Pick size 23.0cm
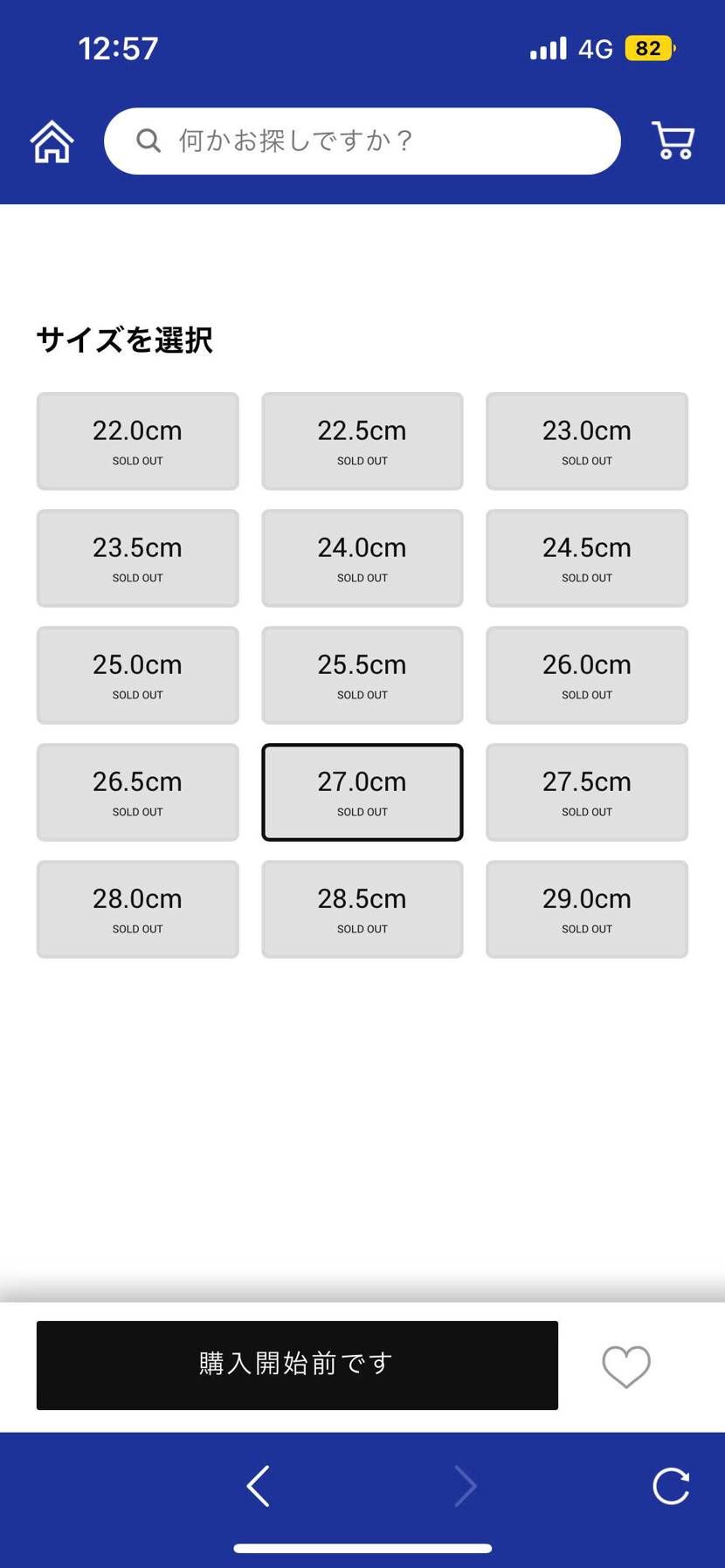Viewport: 725px width, 1568px height. point(586,441)
